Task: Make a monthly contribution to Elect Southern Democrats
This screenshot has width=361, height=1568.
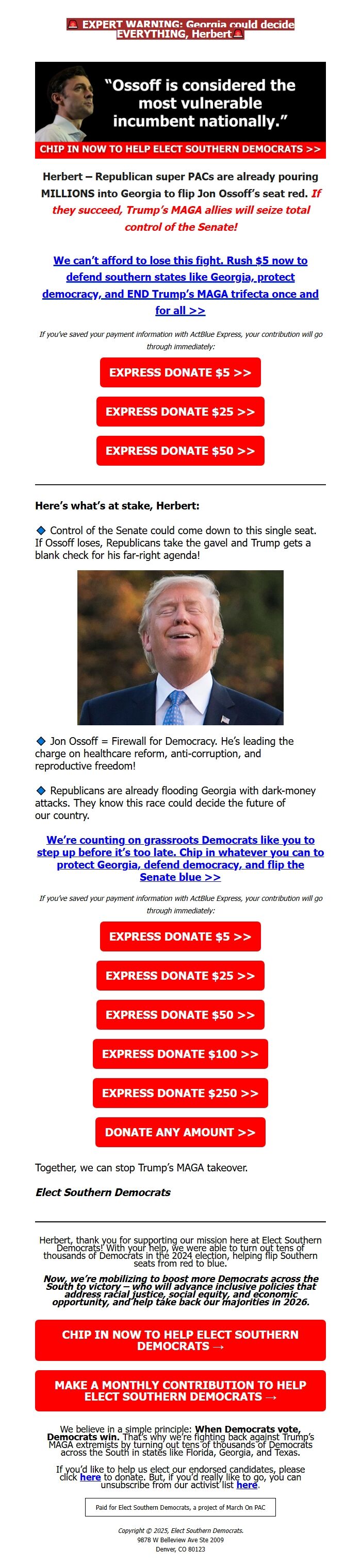Action: click(x=180, y=1390)
